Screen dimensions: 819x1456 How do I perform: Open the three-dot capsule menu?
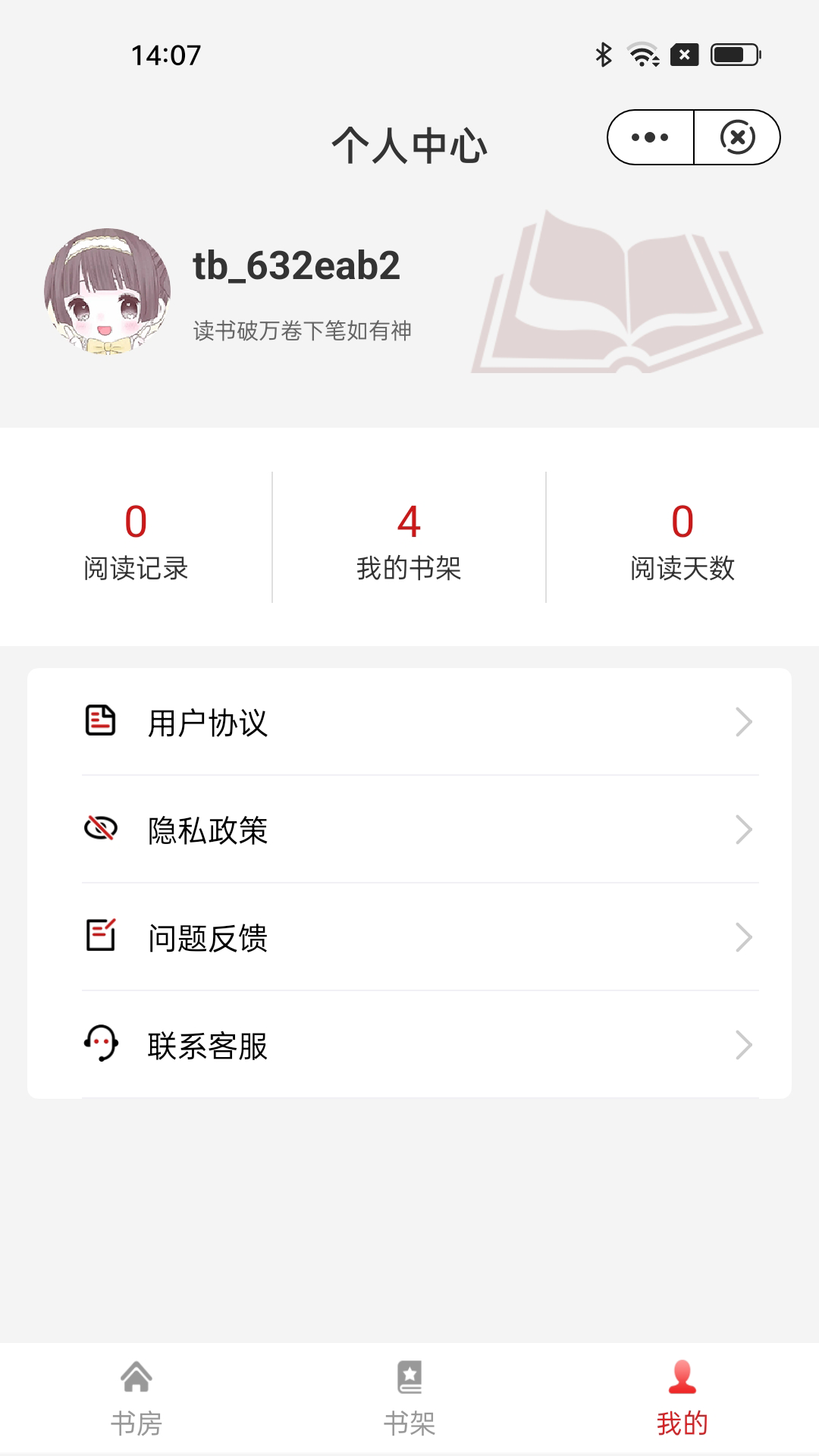coord(648,137)
